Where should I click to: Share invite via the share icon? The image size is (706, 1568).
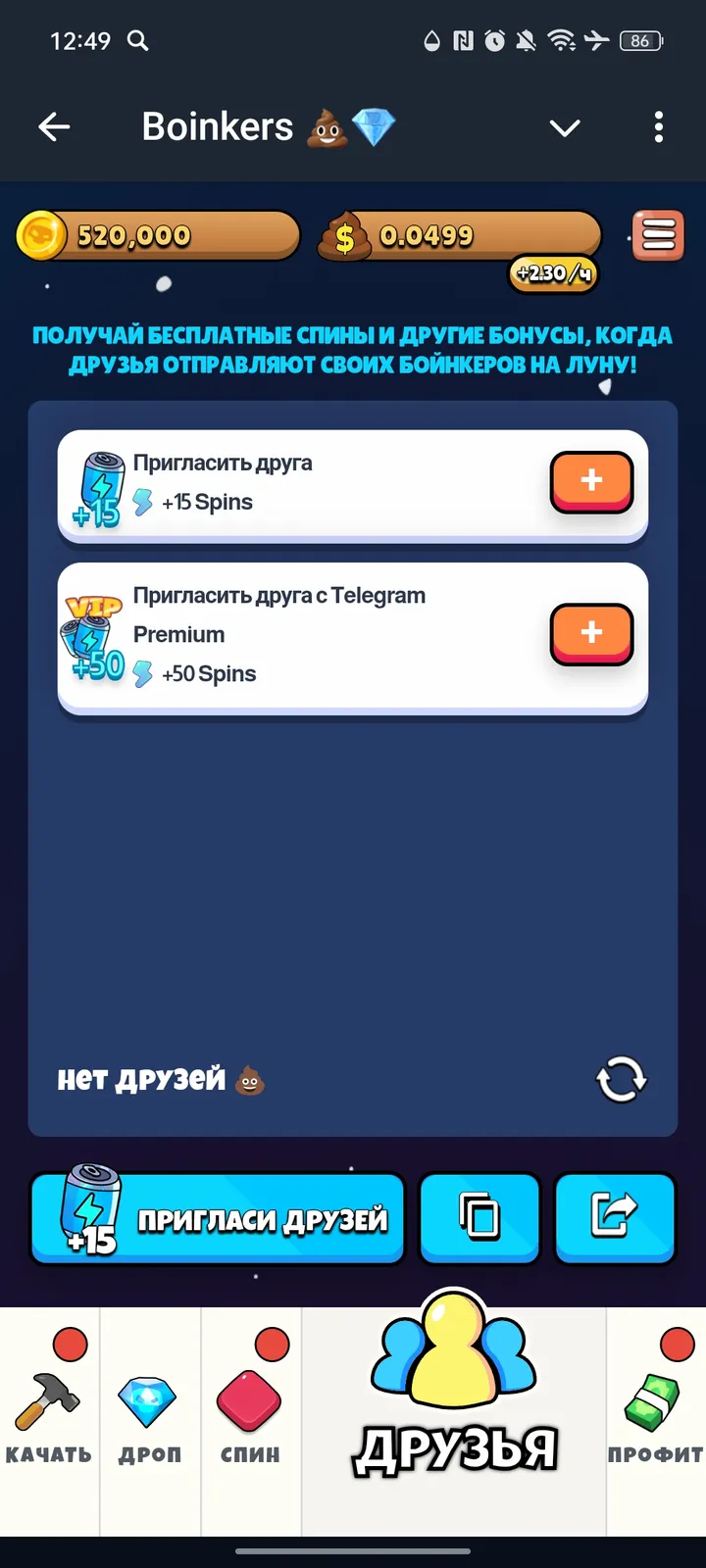[x=615, y=1217]
